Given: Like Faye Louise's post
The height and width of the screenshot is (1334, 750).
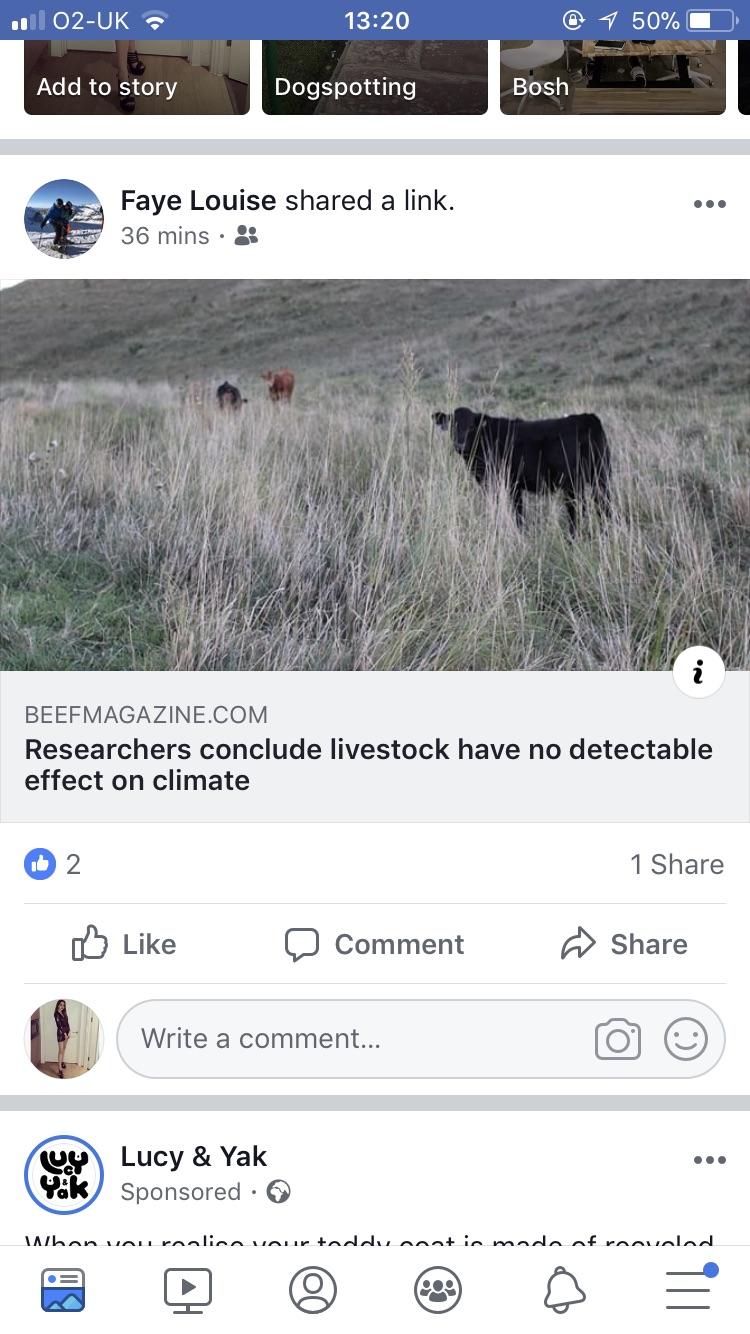Looking at the screenshot, I should tap(122, 944).
